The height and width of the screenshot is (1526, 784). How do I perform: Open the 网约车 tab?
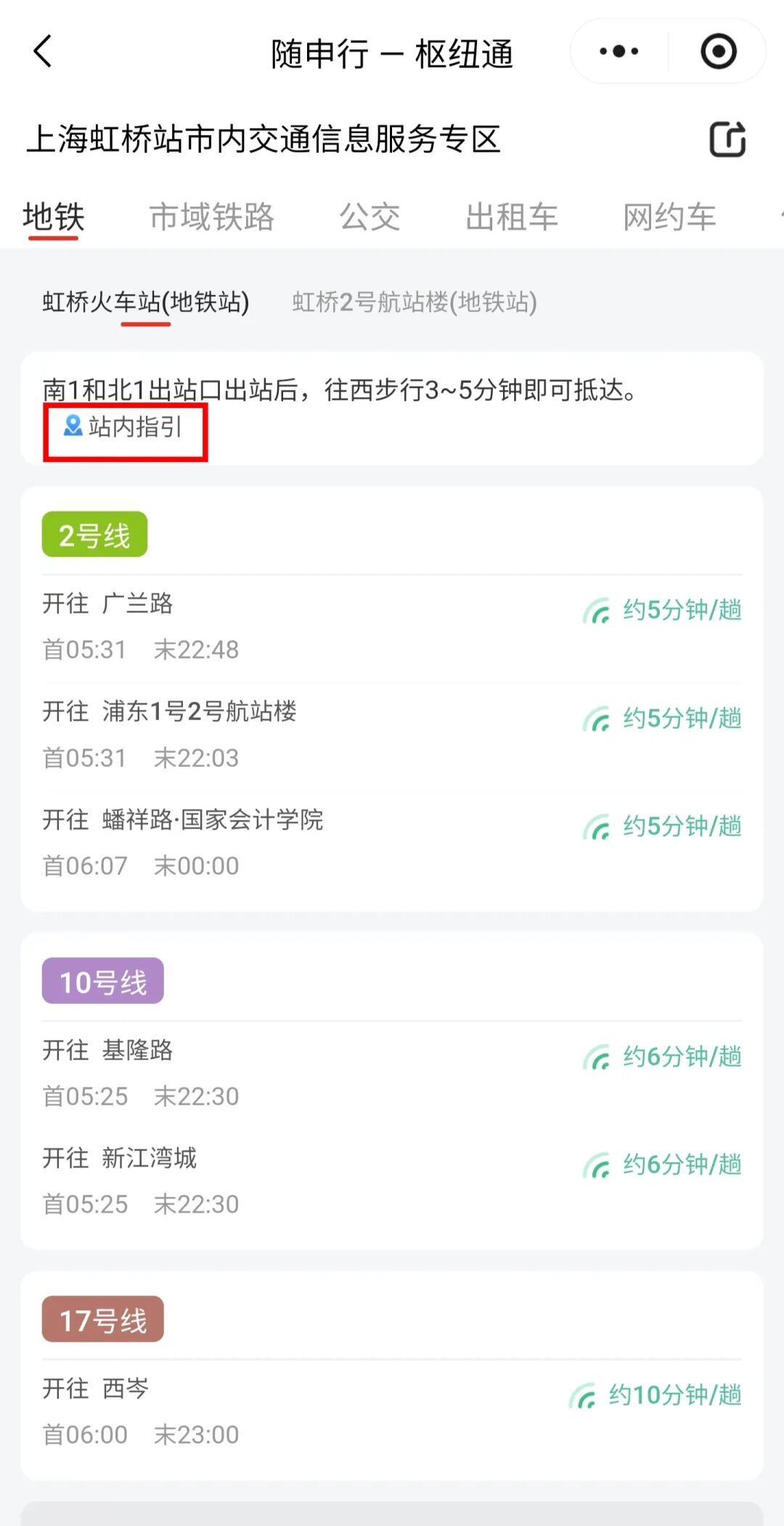(x=669, y=217)
